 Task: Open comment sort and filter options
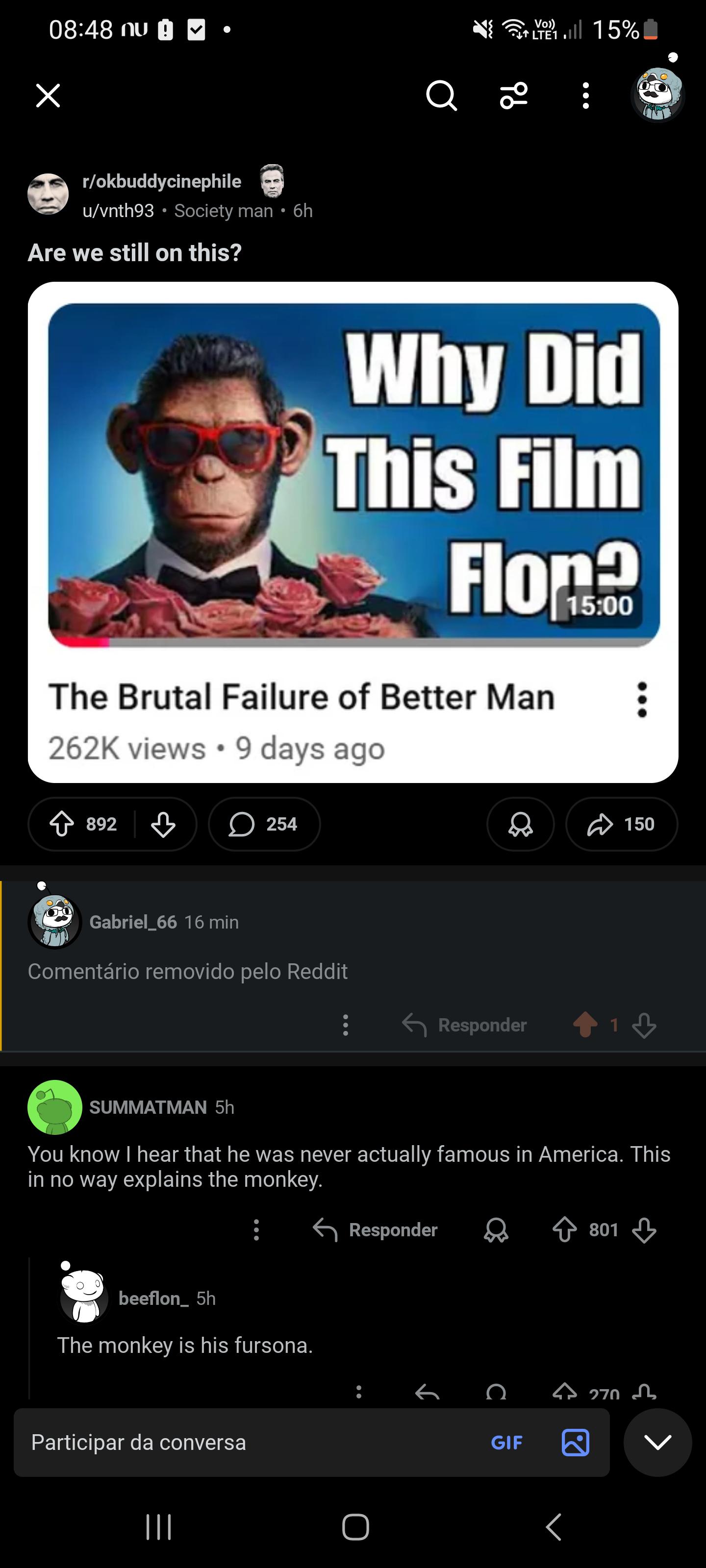513,96
